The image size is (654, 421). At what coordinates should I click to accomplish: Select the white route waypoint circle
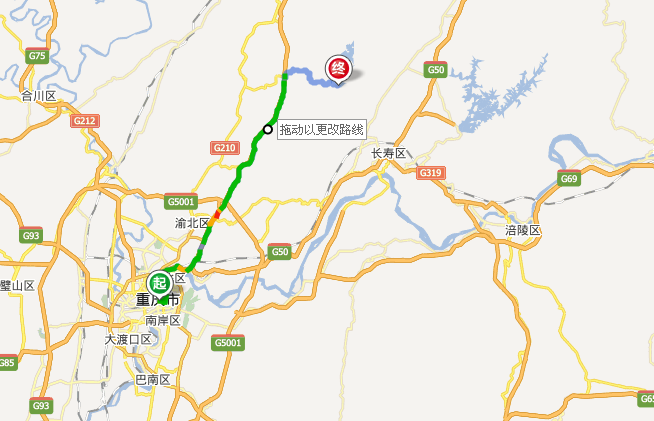coord(268,129)
